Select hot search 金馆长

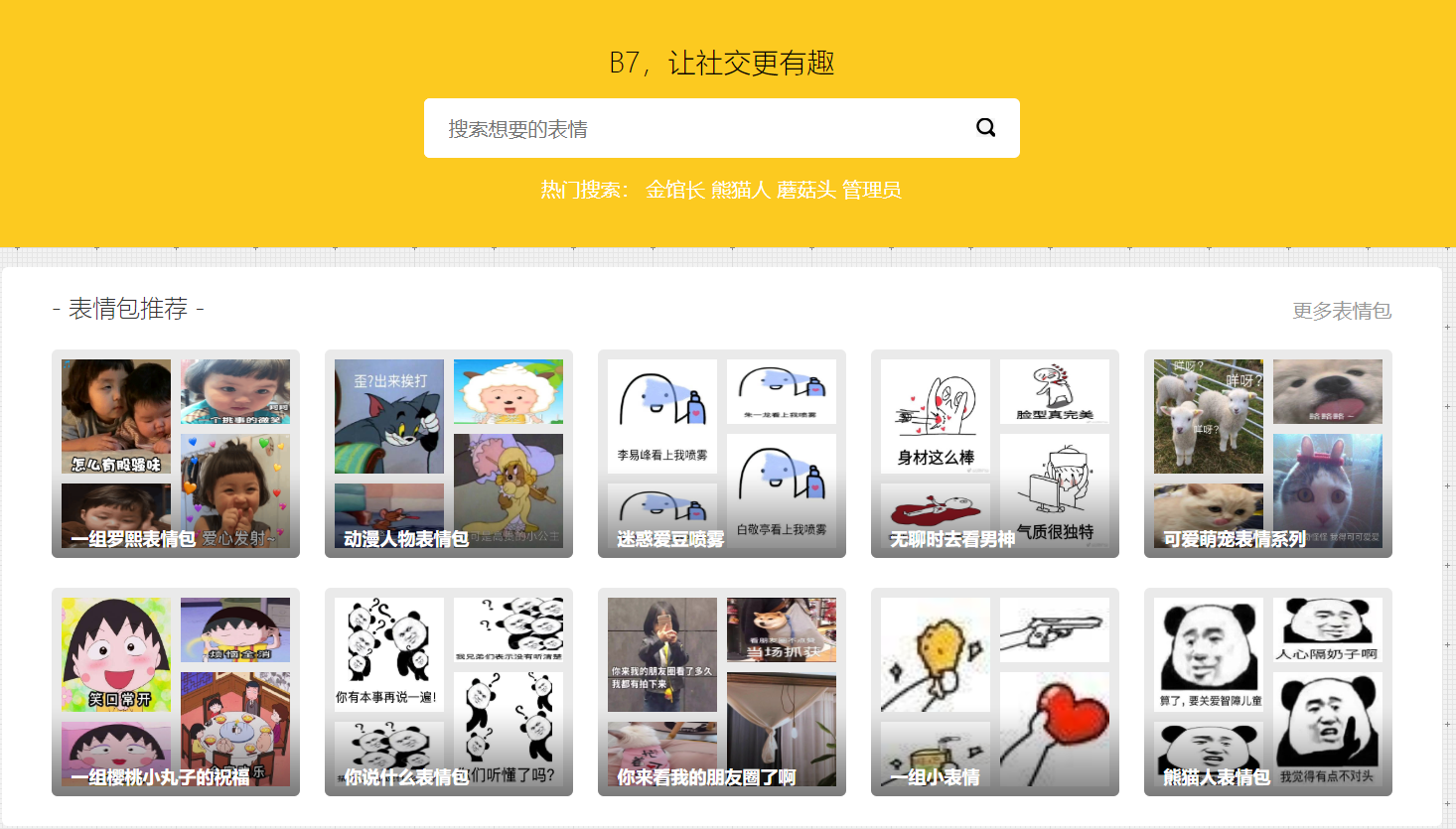coord(674,190)
